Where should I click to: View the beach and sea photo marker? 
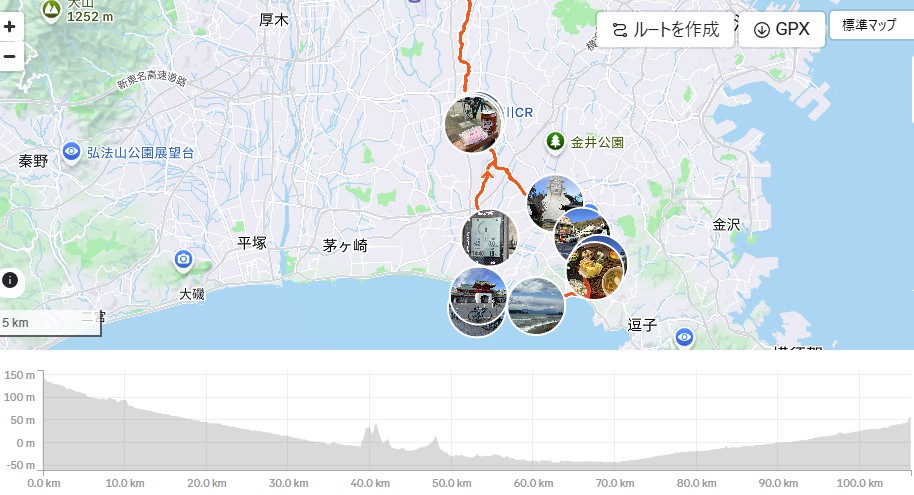coord(536,306)
